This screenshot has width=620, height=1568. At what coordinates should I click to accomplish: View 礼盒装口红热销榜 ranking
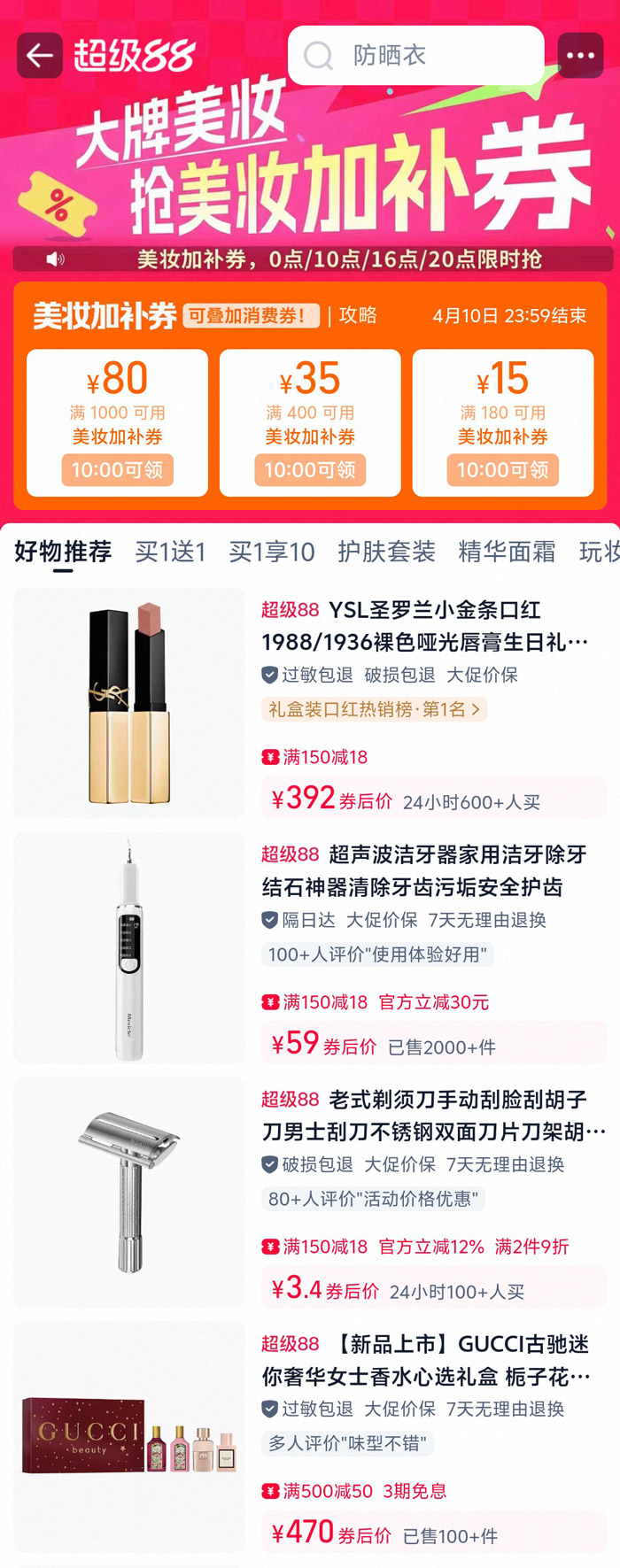tap(374, 709)
